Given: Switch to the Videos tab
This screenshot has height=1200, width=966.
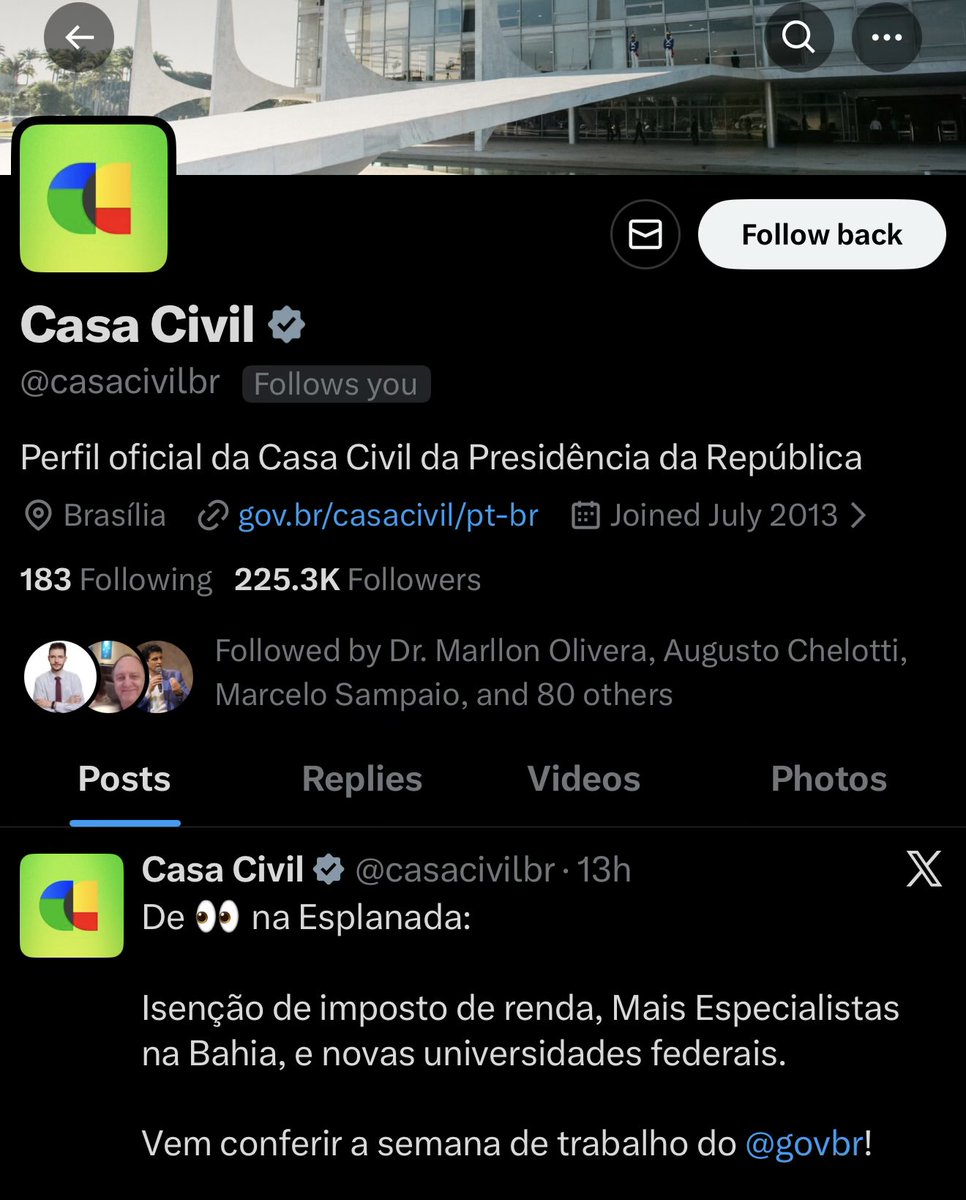Looking at the screenshot, I should [x=584, y=779].
